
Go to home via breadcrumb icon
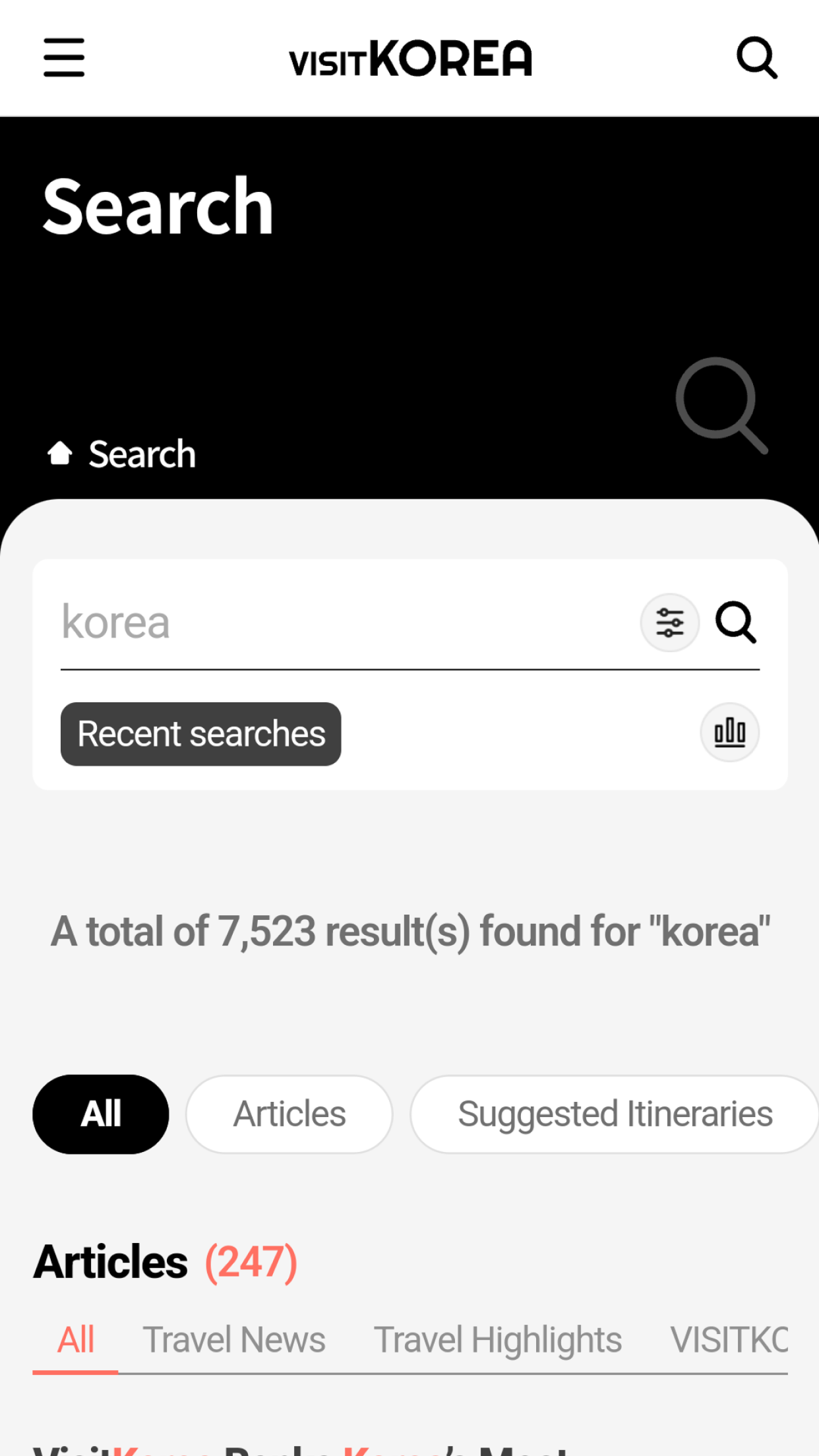point(60,453)
